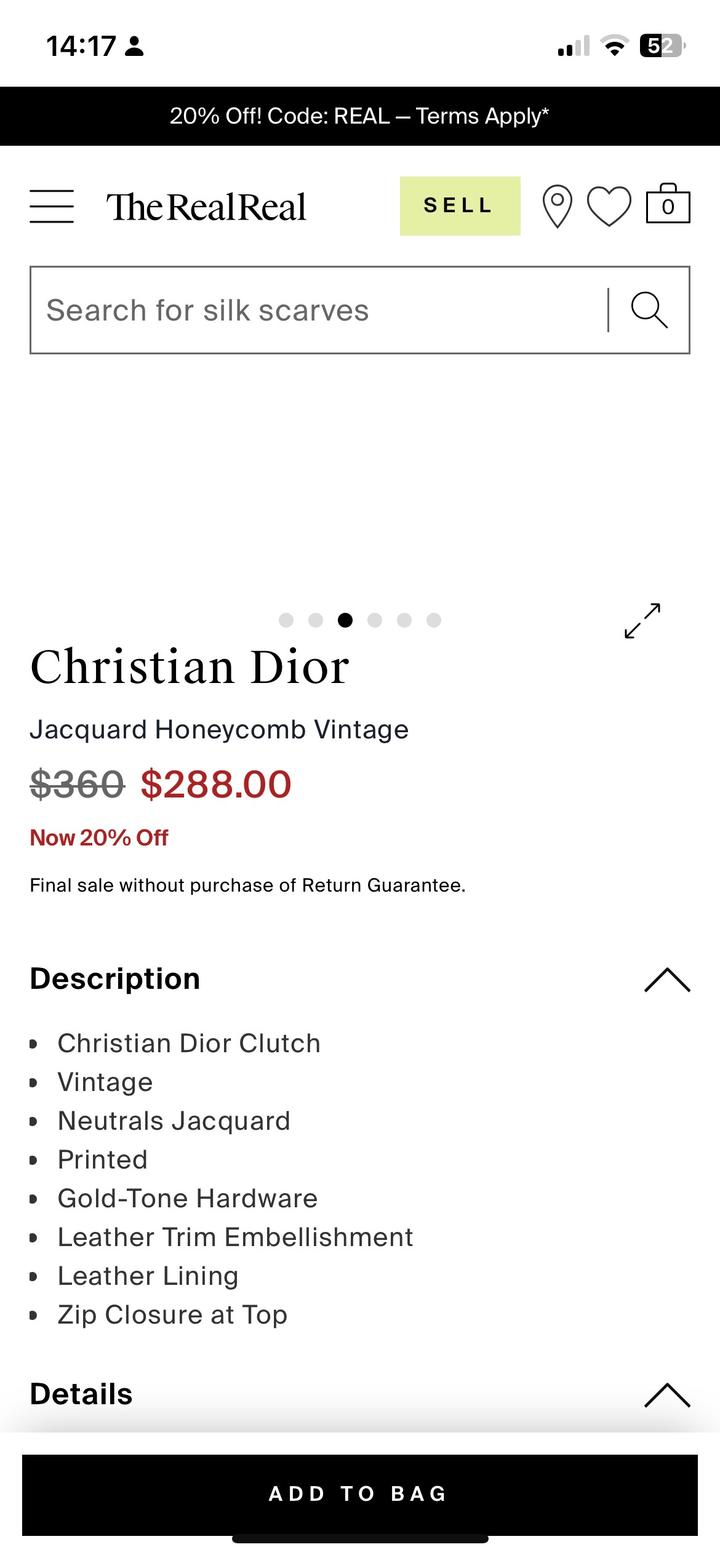
Task: View saved wishlist items
Action: [x=608, y=206]
